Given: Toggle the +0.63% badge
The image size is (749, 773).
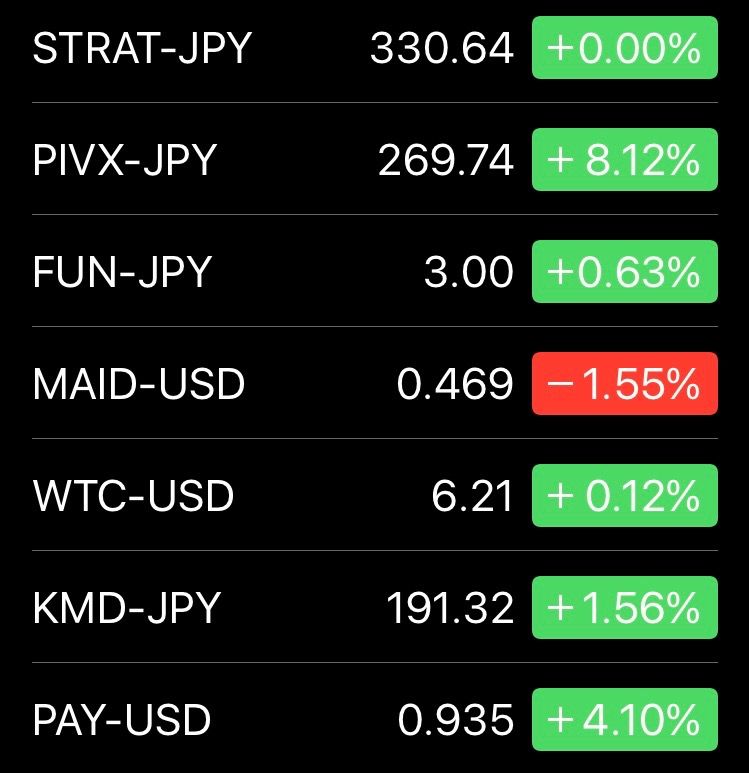Looking at the screenshot, I should [x=624, y=272].
